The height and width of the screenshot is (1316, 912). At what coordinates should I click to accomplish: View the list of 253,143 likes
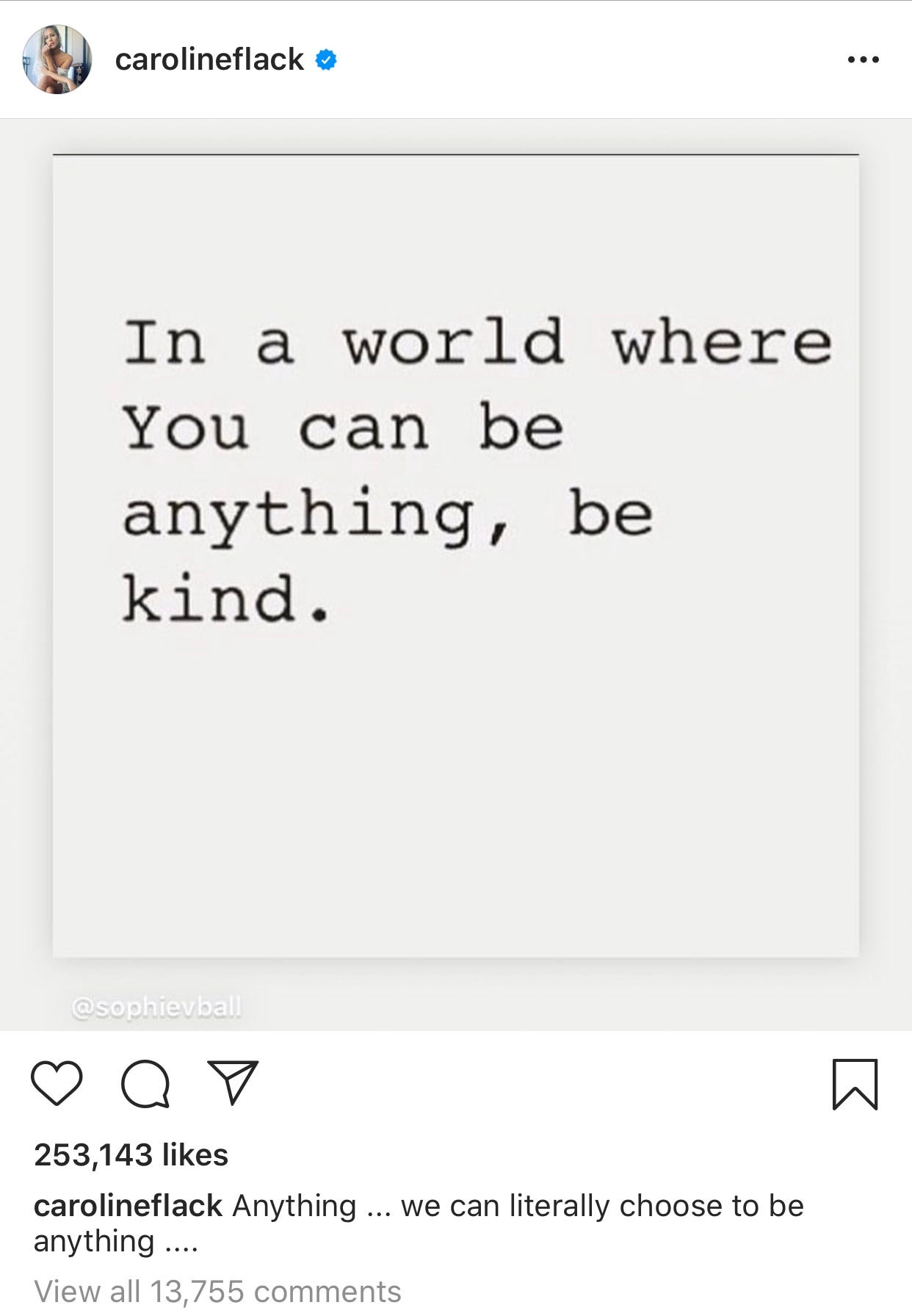(131, 1155)
